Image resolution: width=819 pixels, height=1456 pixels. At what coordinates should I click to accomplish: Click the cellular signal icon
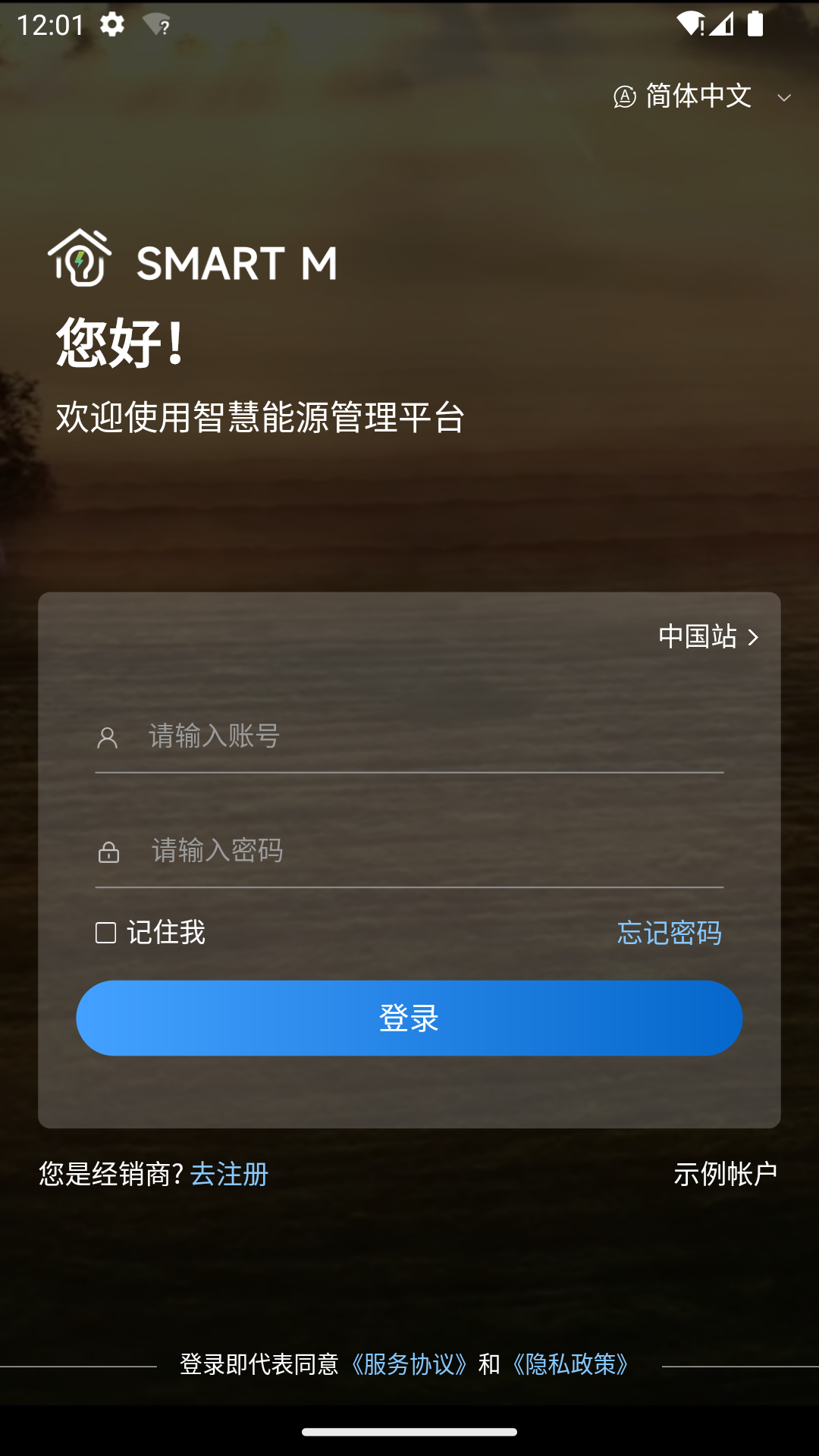[722, 24]
